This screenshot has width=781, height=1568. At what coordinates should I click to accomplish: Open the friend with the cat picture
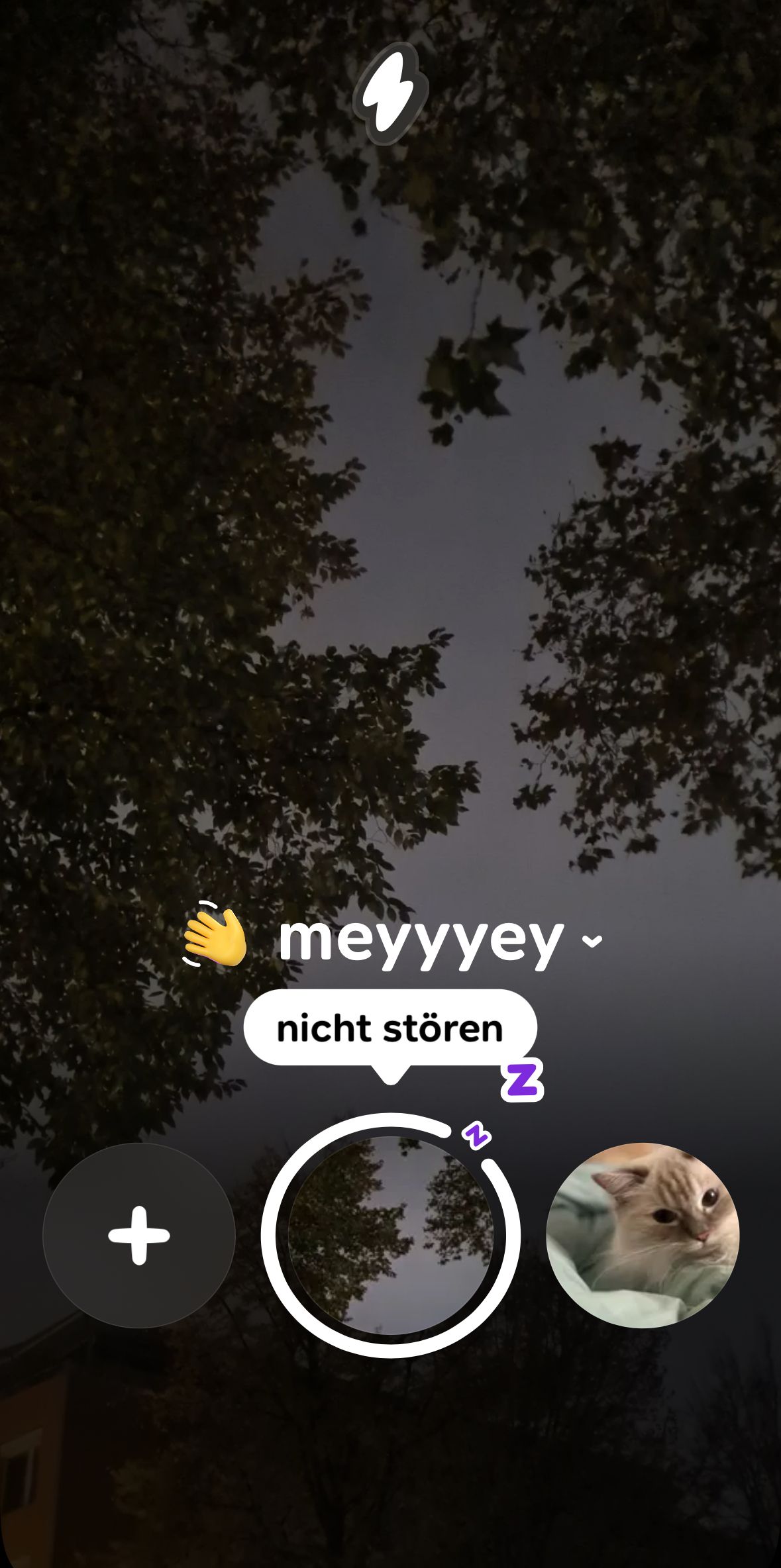[643, 1236]
